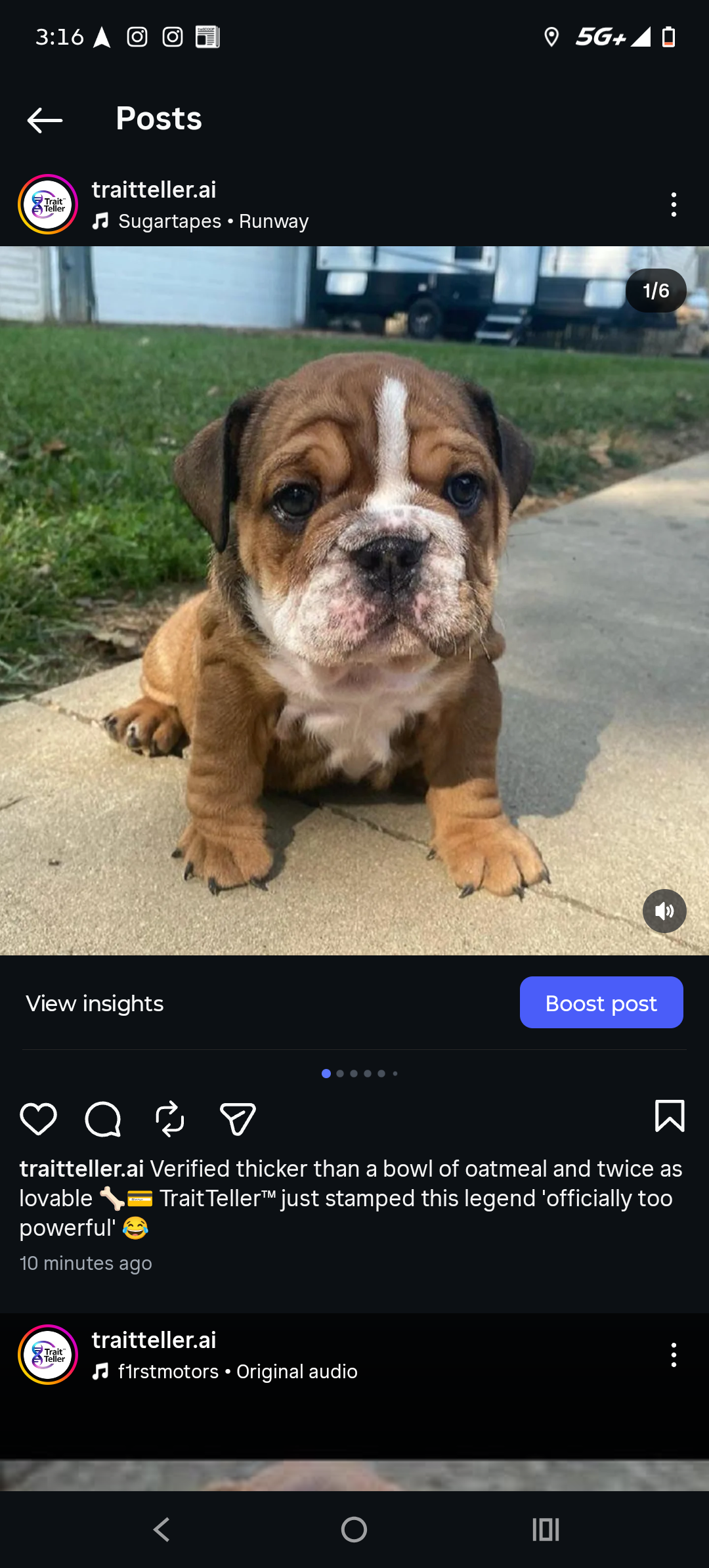Unmute the video with the speaker icon

point(664,911)
